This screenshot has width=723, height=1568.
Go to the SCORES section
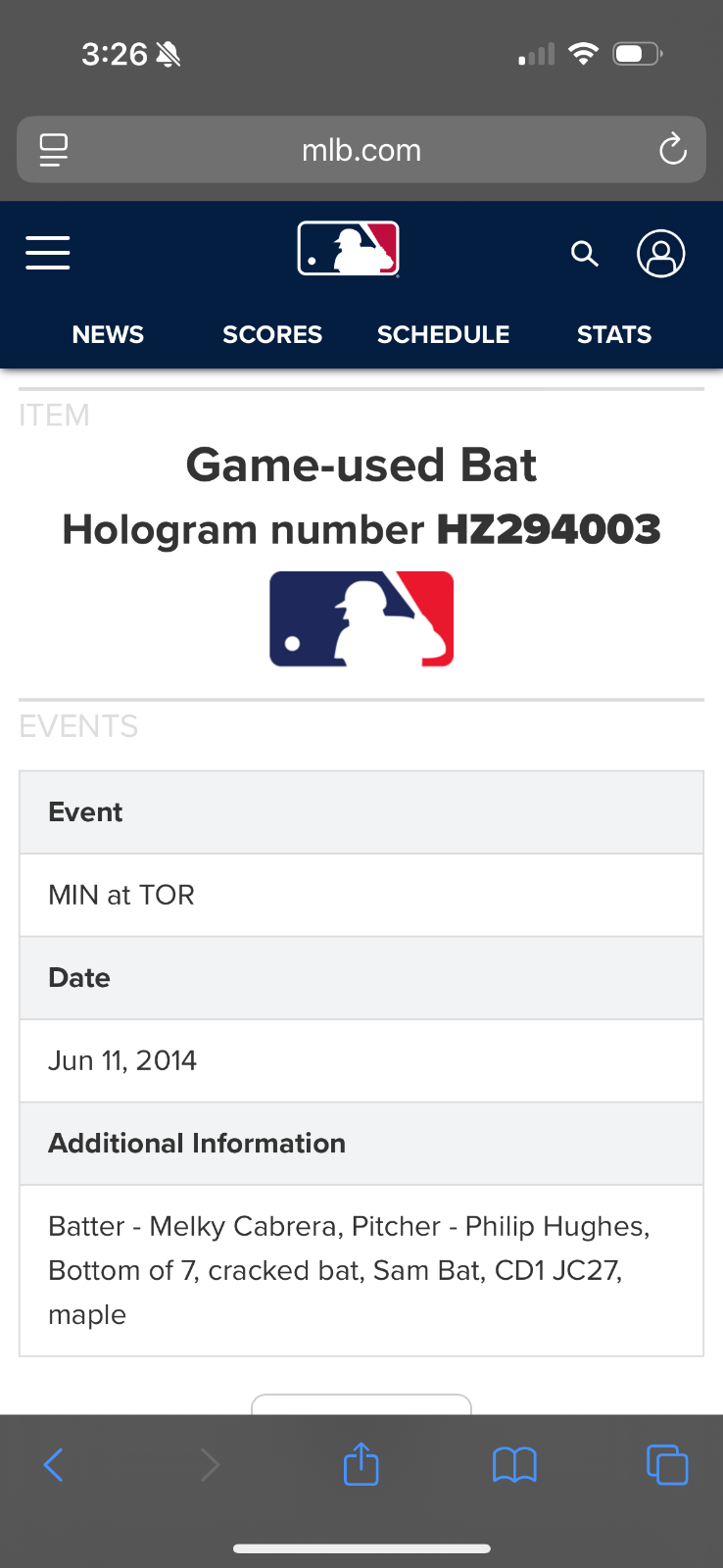(x=272, y=335)
